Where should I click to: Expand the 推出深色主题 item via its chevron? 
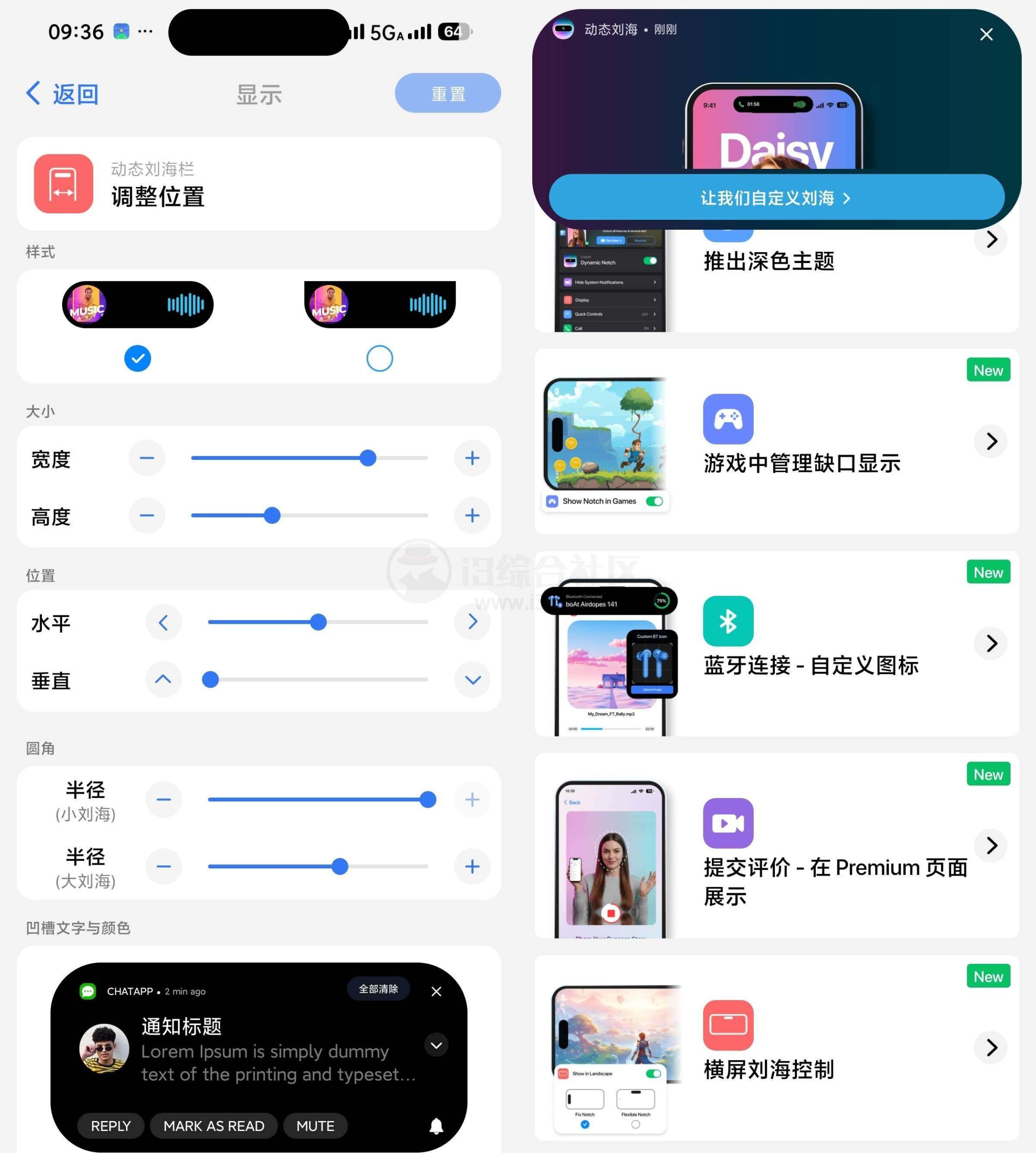click(x=991, y=239)
